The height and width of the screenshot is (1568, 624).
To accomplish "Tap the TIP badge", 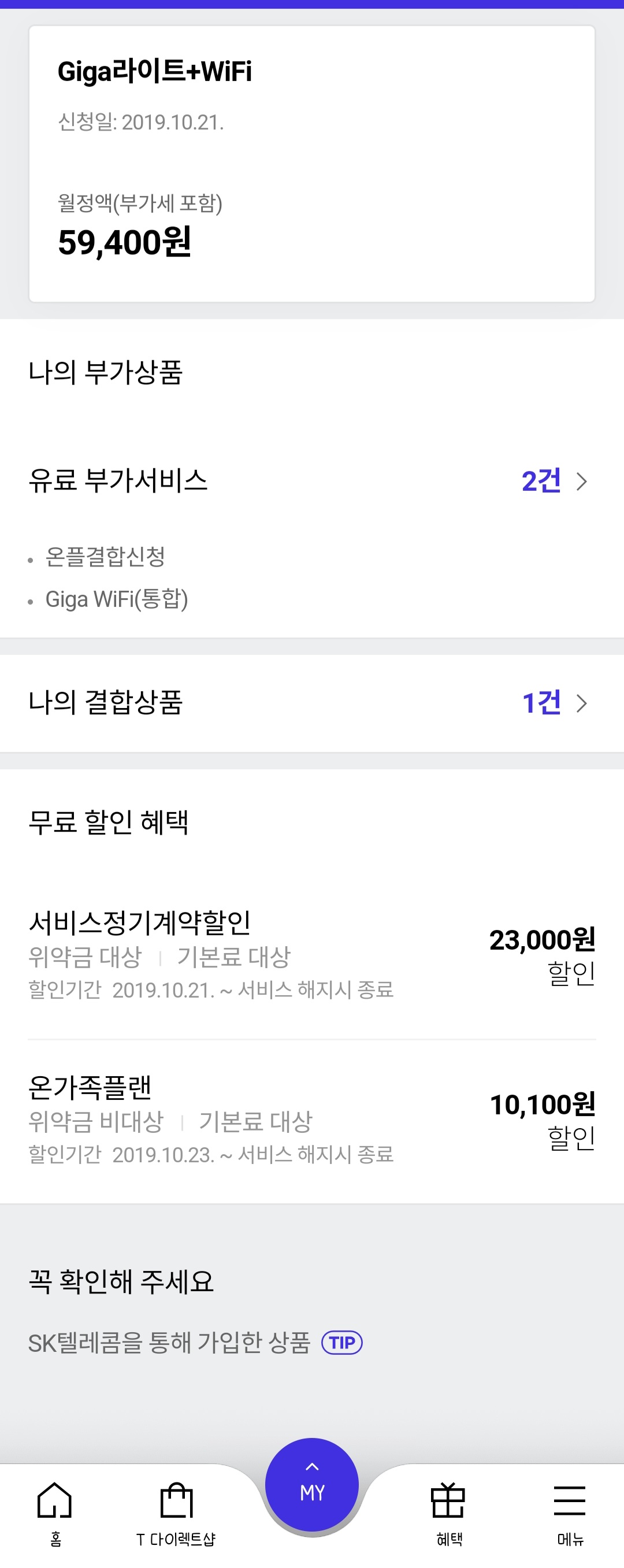I will coord(341,1342).
